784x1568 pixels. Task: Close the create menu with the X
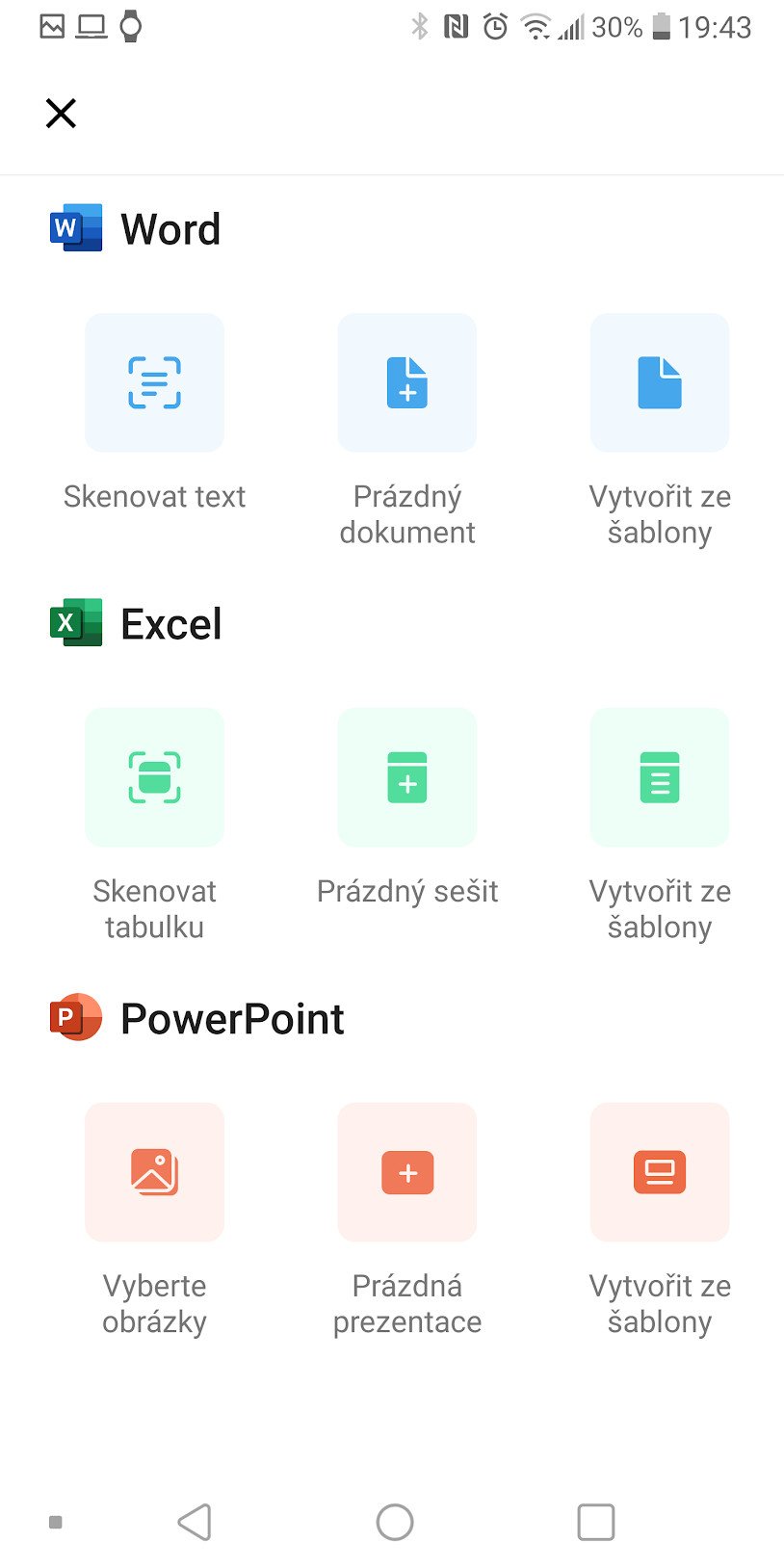click(x=61, y=114)
